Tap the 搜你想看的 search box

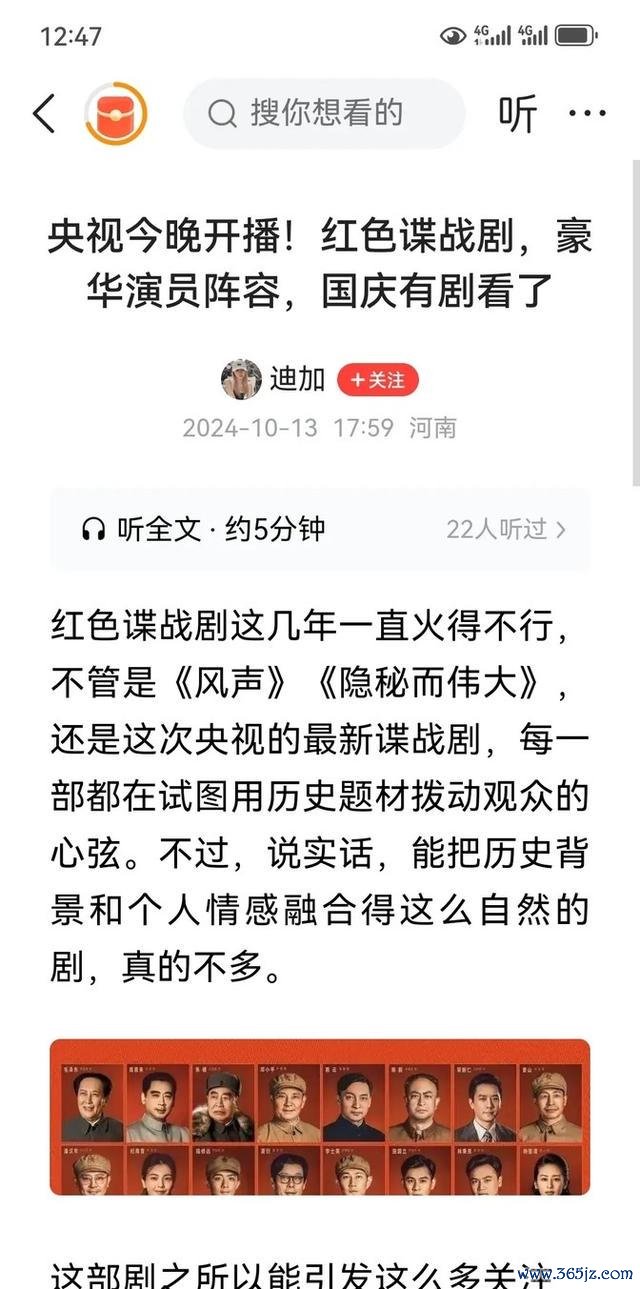(324, 113)
